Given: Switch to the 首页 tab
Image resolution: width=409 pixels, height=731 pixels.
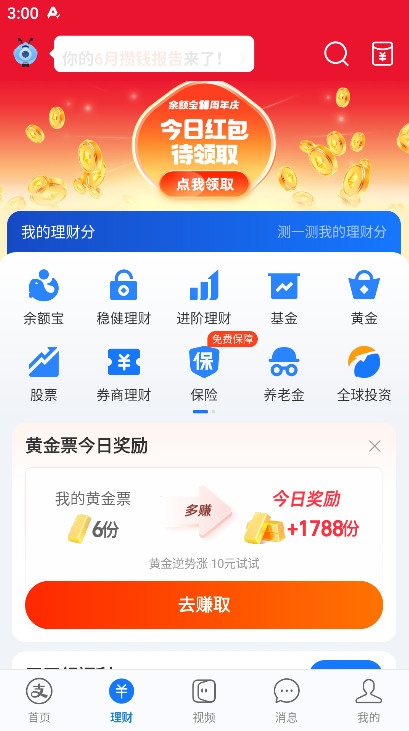Looking at the screenshot, I should (x=39, y=701).
